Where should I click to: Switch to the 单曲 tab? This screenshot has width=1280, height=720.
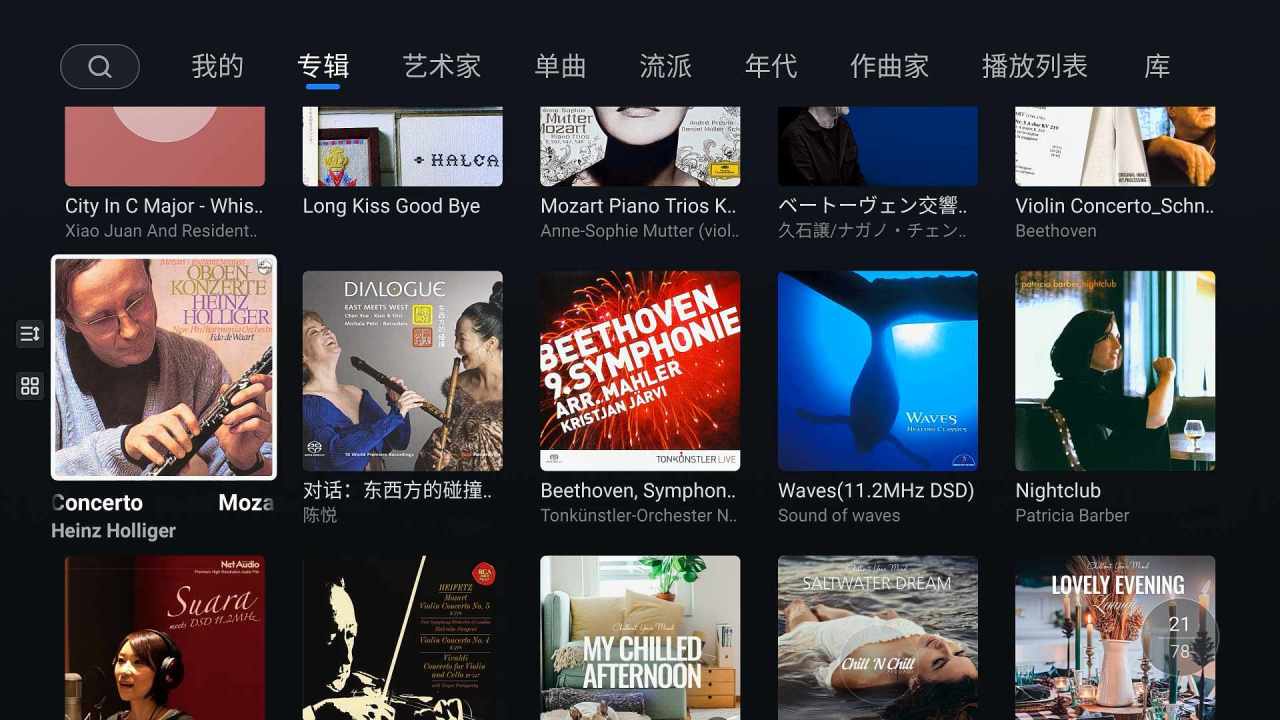pyautogui.click(x=560, y=67)
